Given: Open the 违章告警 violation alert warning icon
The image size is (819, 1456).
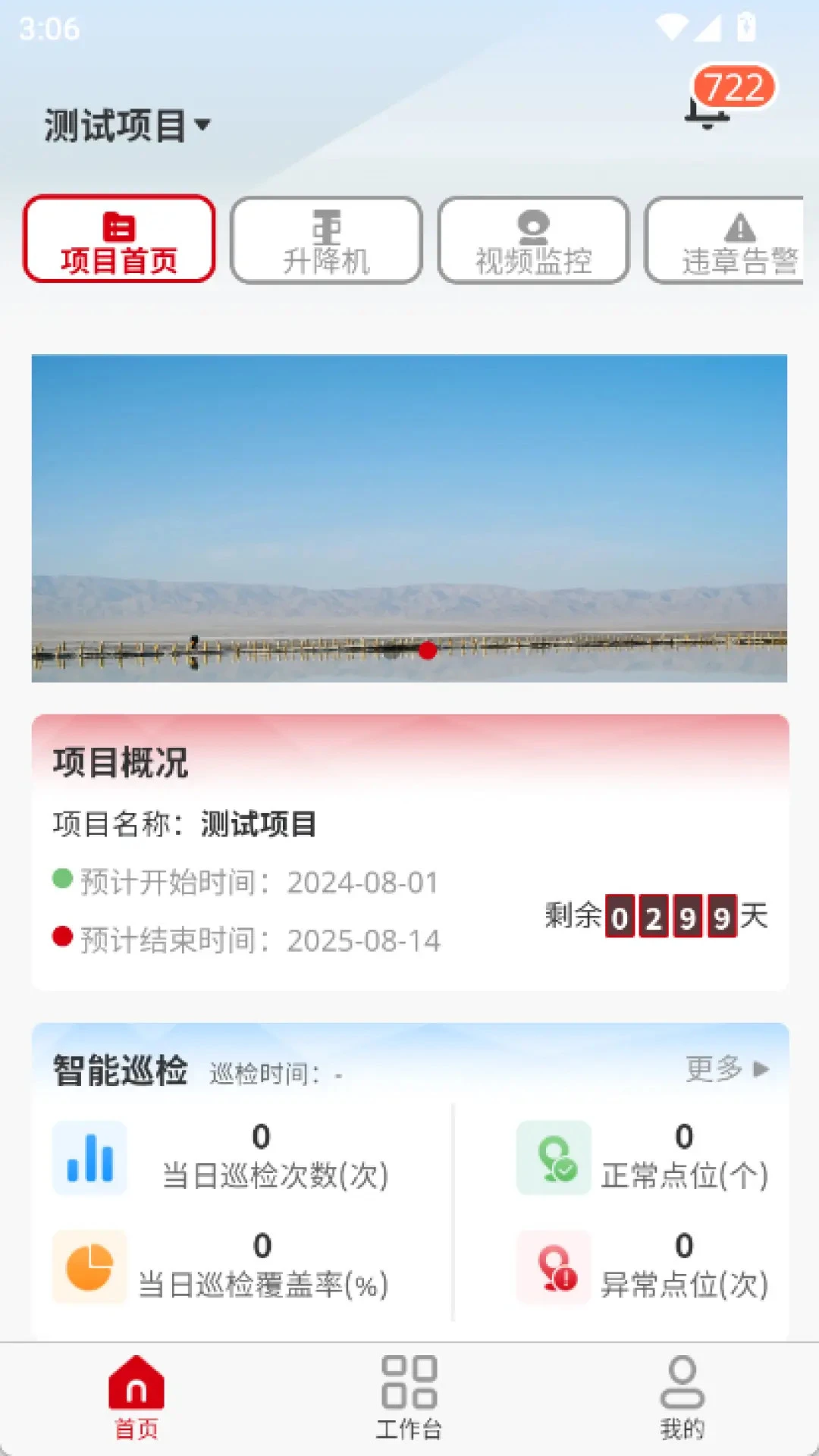Looking at the screenshot, I should (739, 227).
